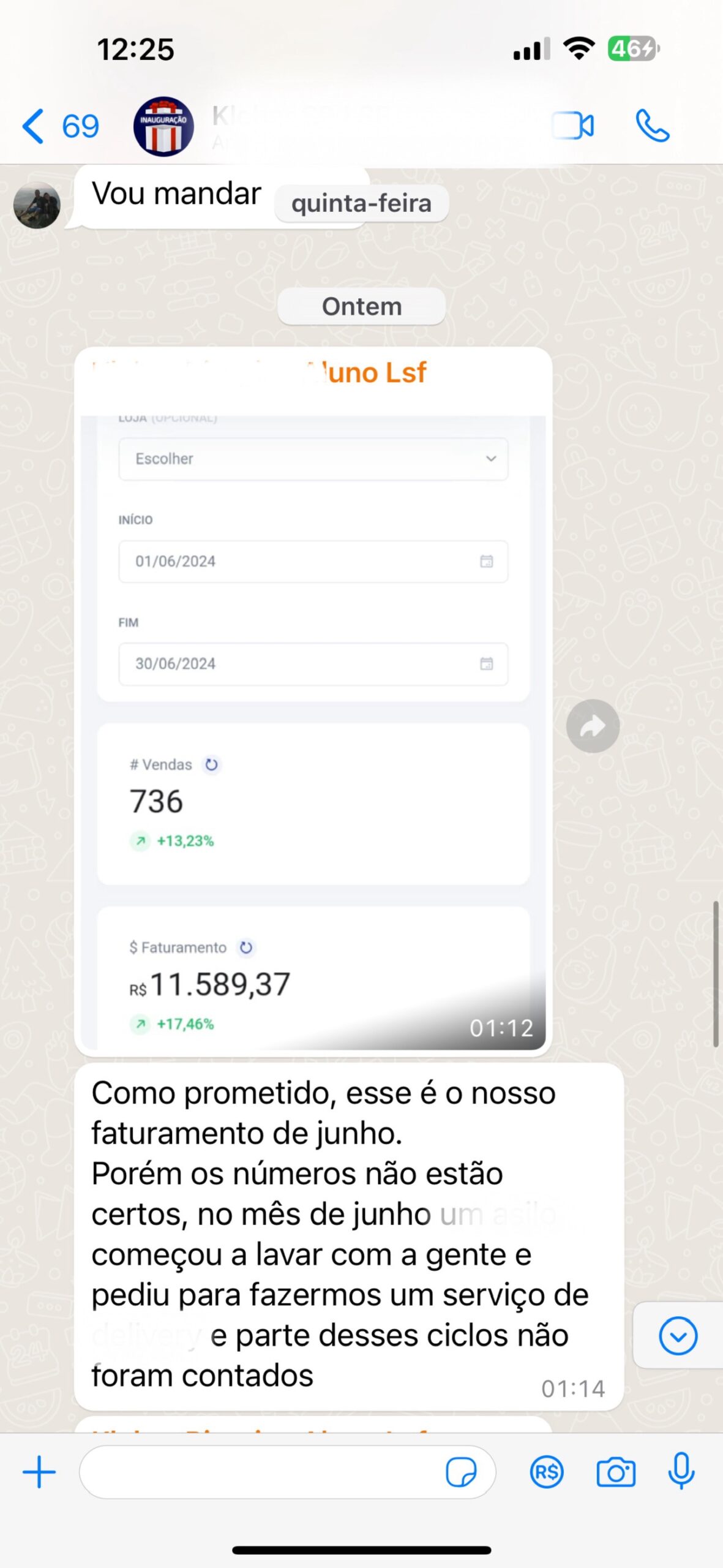Start a voice call
Image resolution: width=723 pixels, height=1568 pixels.
(x=652, y=126)
